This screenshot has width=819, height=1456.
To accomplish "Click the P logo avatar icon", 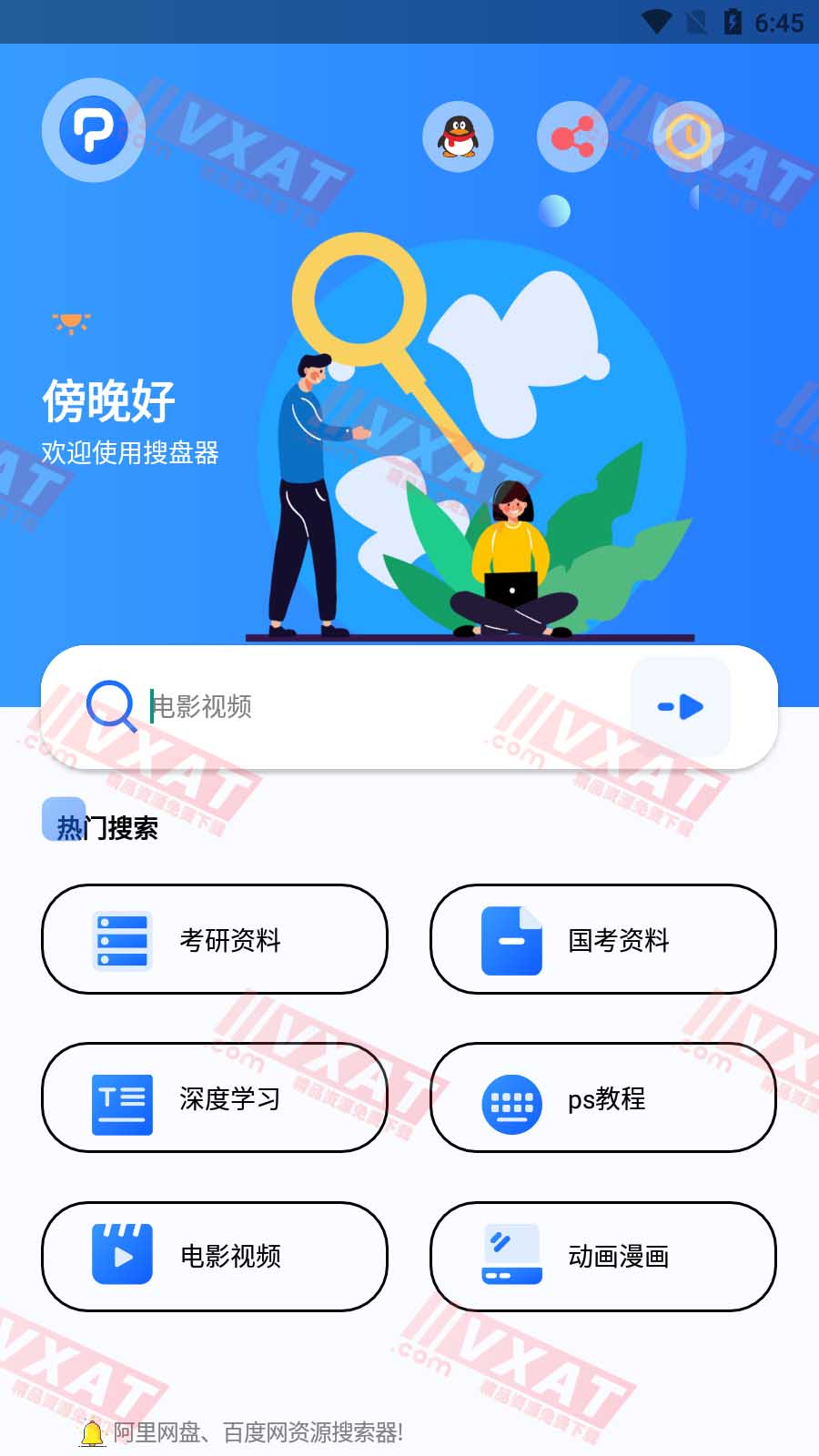I will [x=93, y=130].
